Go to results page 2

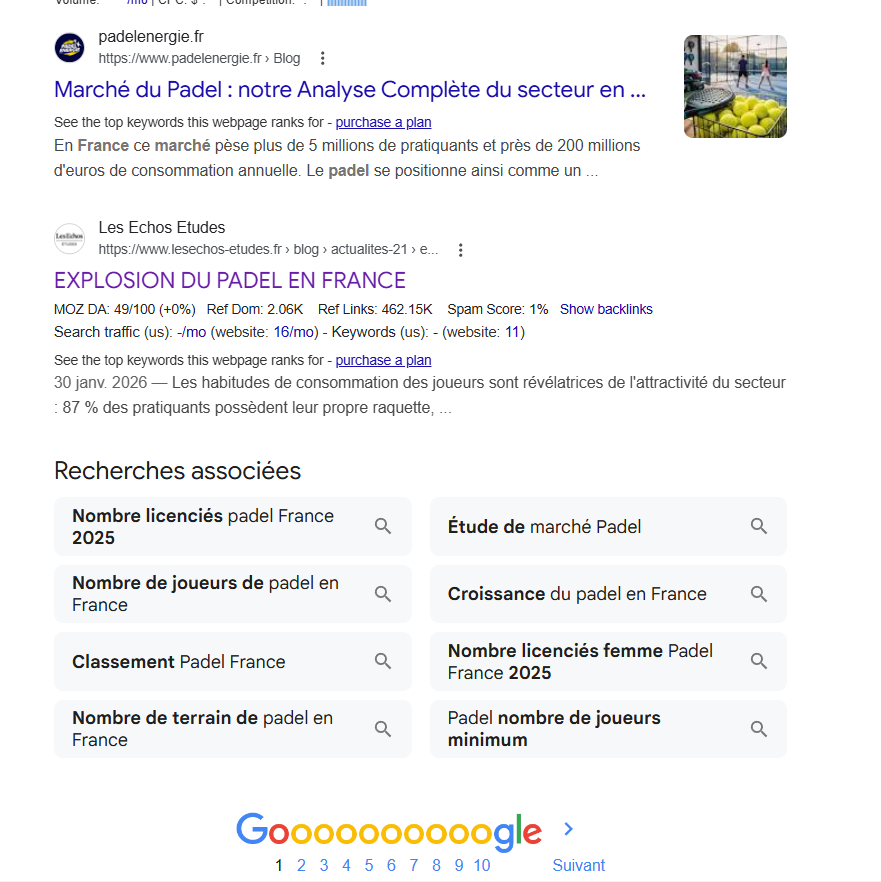302,865
